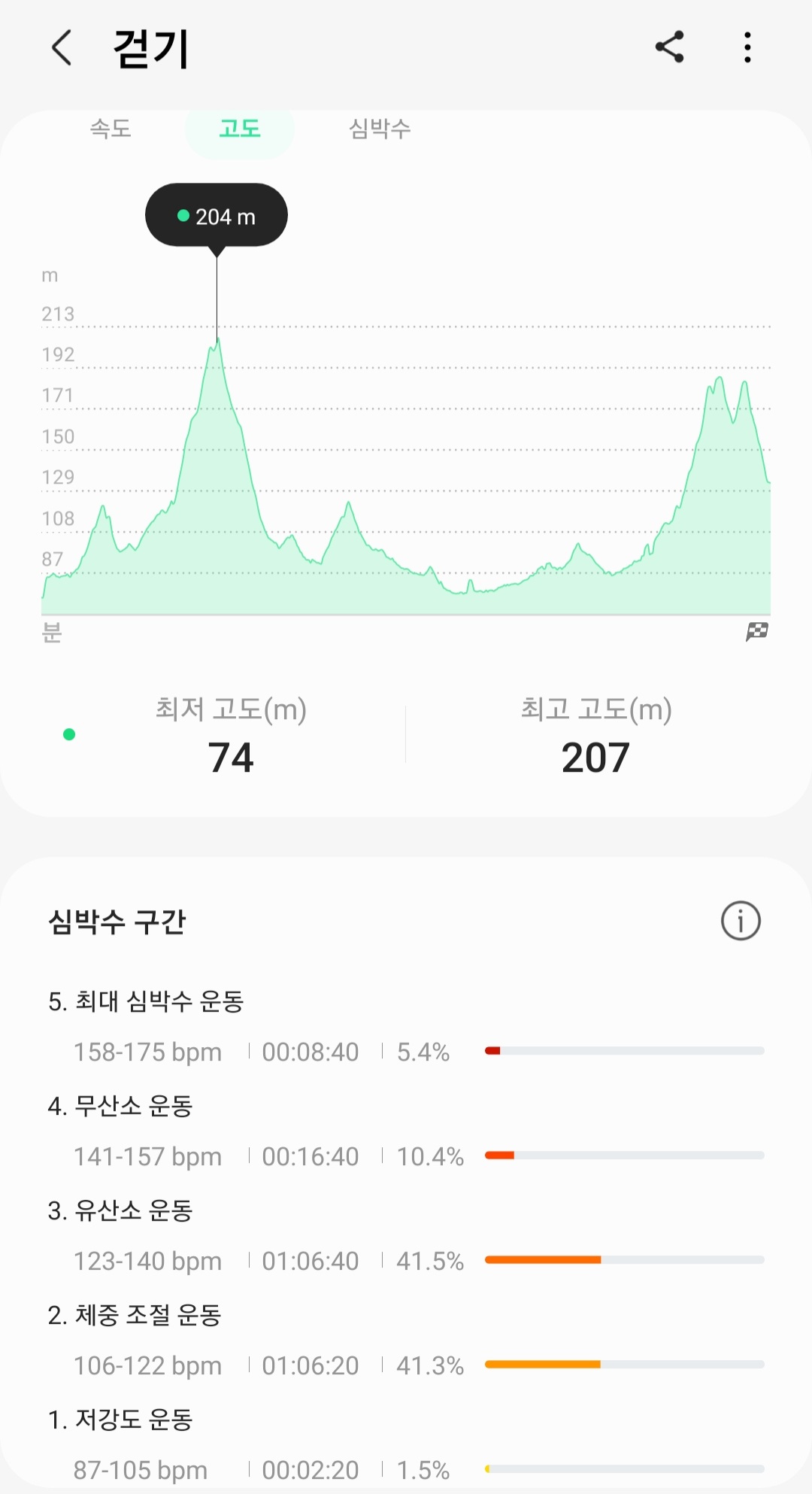Switch to the 속도 tab
812x1494 pixels.
(x=111, y=129)
